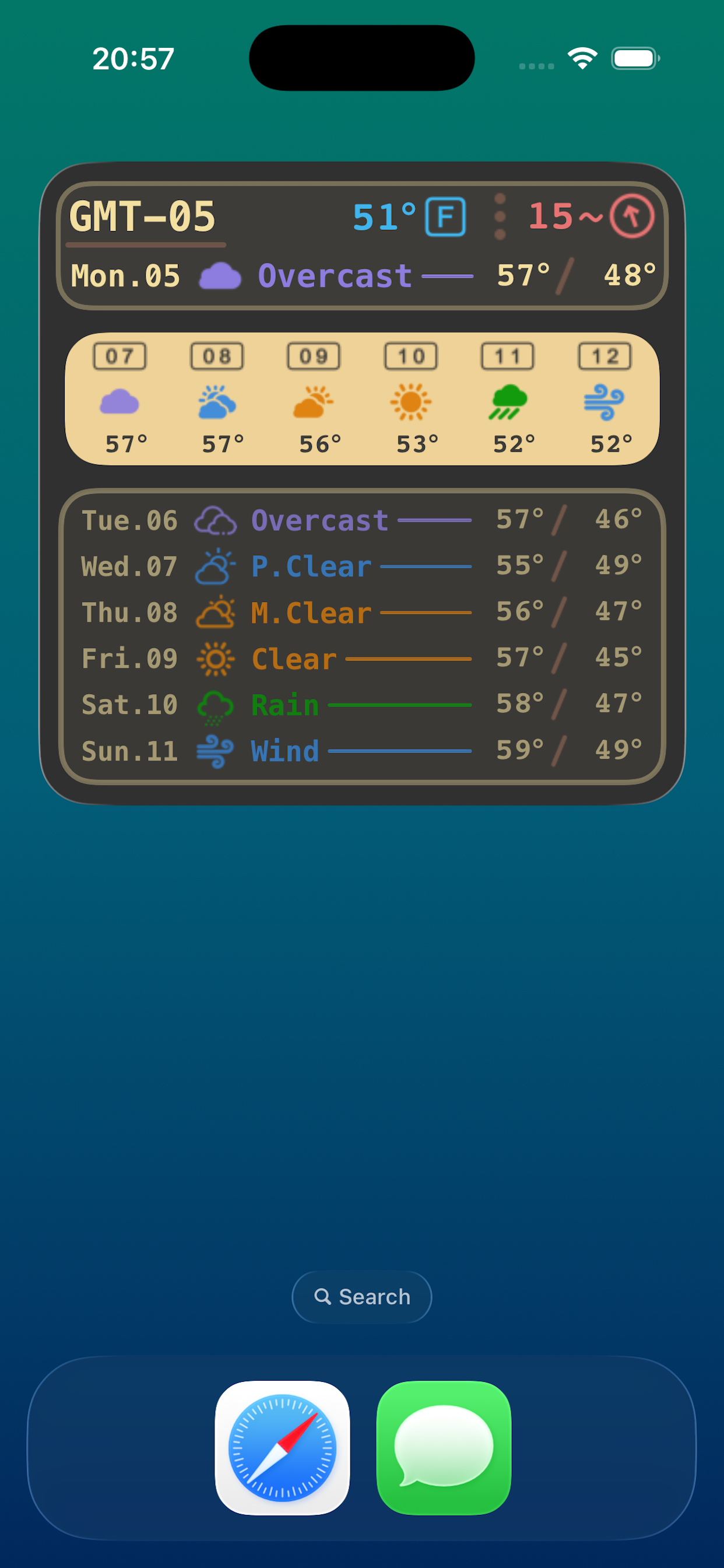Open the Messages app
The width and height of the screenshot is (724, 1568).
(x=444, y=1447)
